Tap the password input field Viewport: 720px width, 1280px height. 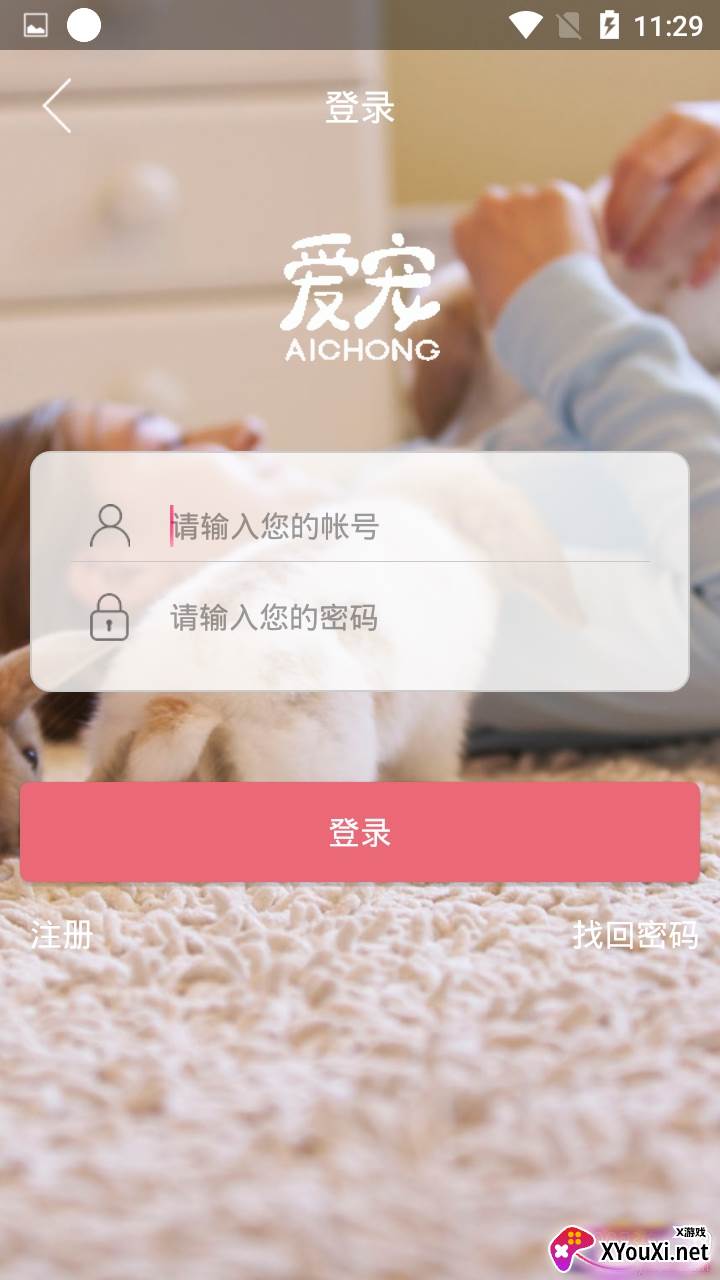400,618
